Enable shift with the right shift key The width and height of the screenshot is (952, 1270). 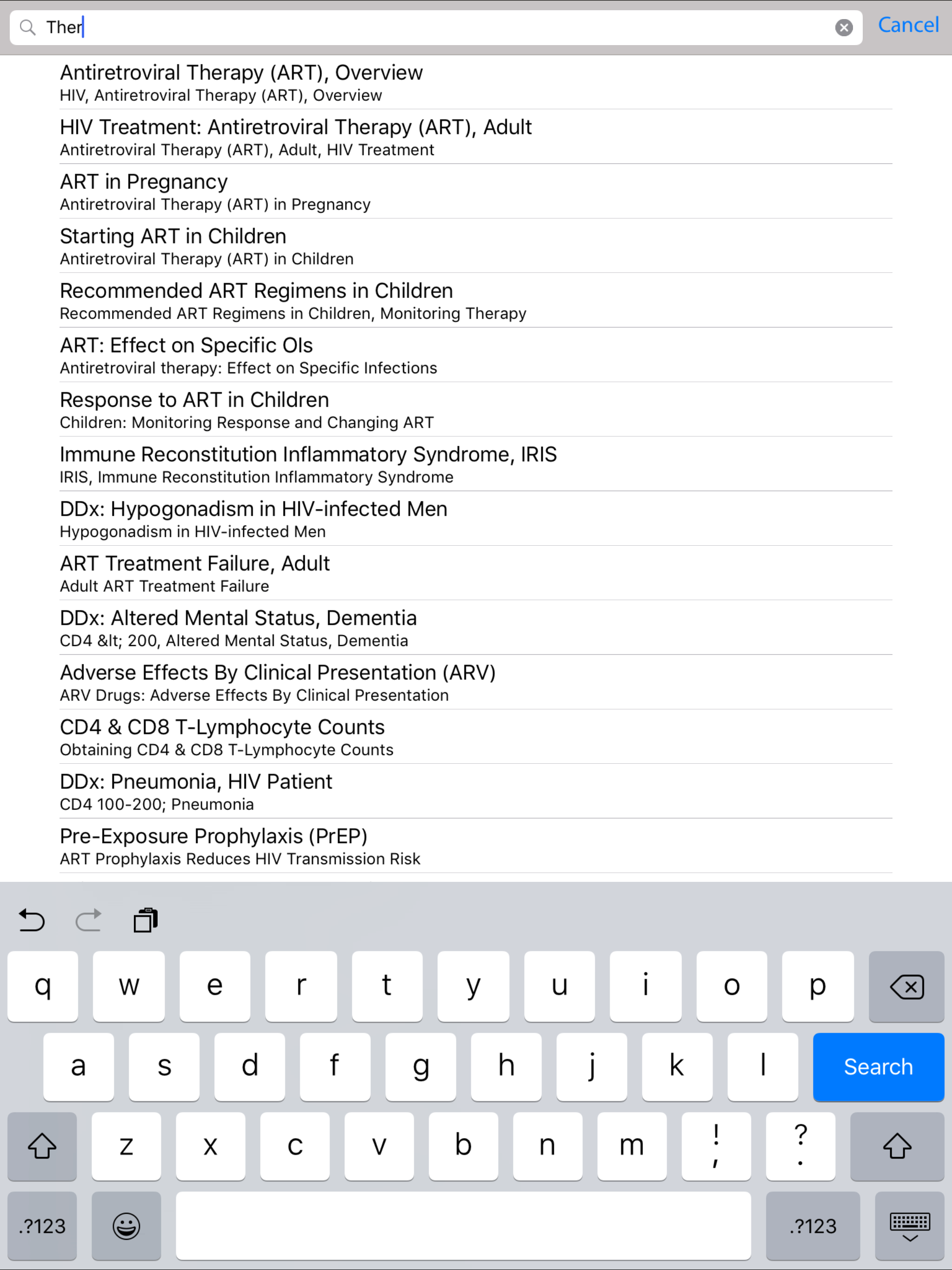coord(898,1146)
